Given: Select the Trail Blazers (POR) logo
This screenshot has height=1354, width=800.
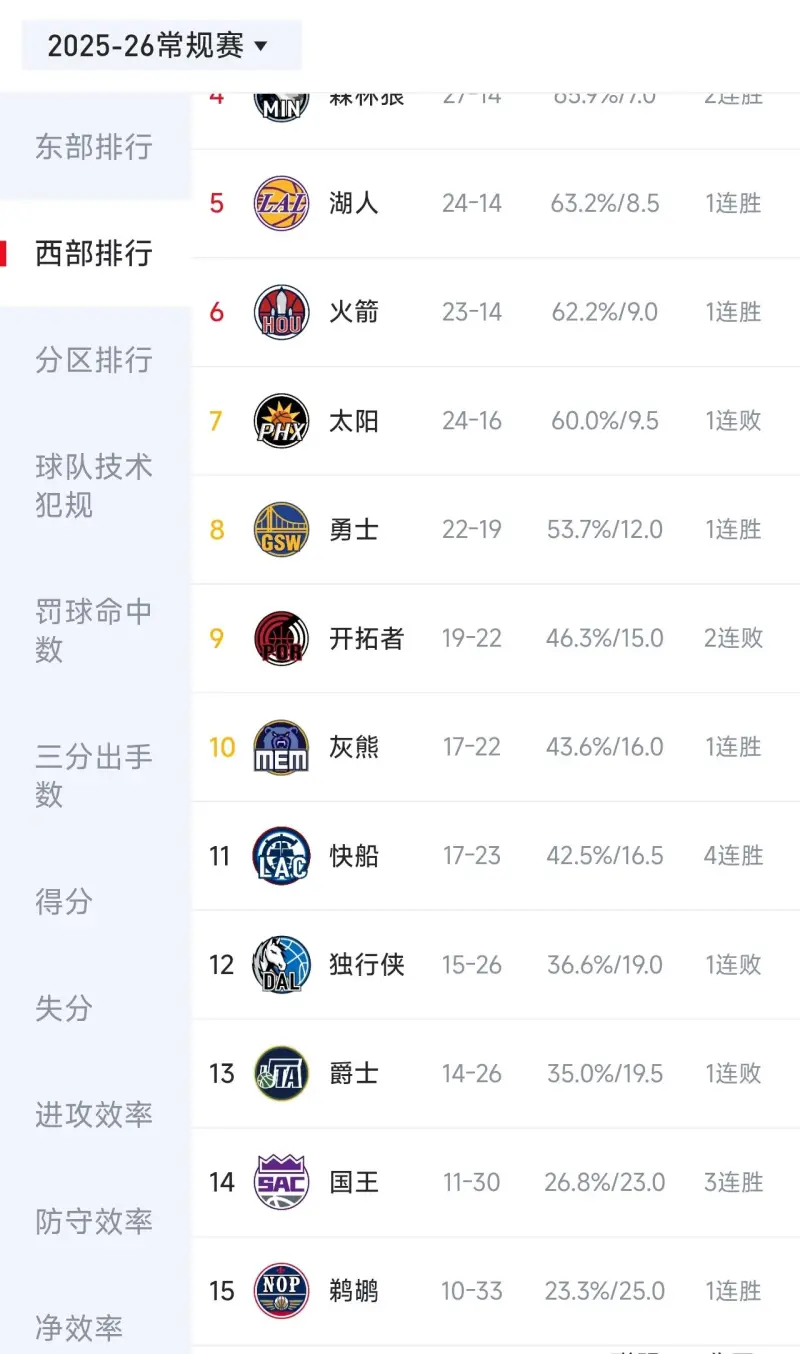Looking at the screenshot, I should [x=281, y=638].
